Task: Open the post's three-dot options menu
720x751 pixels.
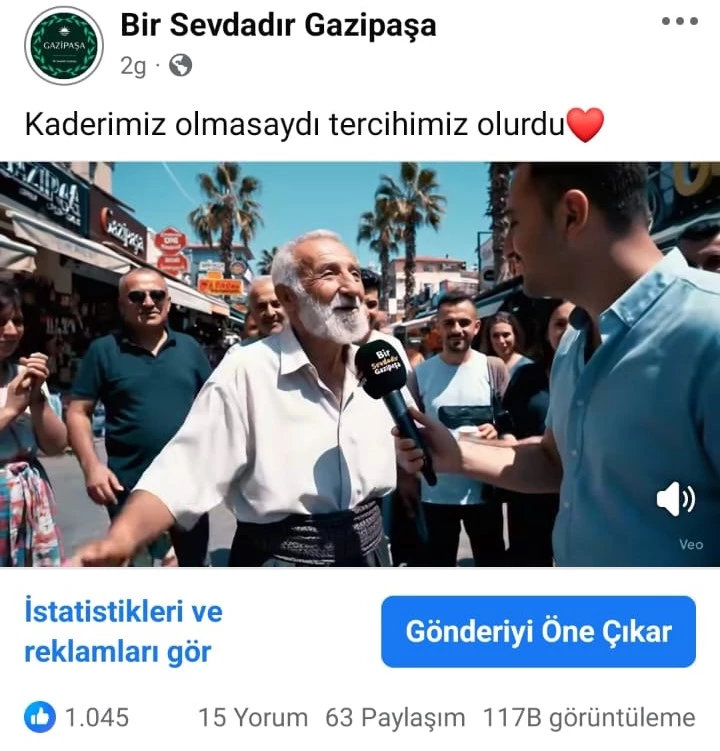Action: coord(680,22)
